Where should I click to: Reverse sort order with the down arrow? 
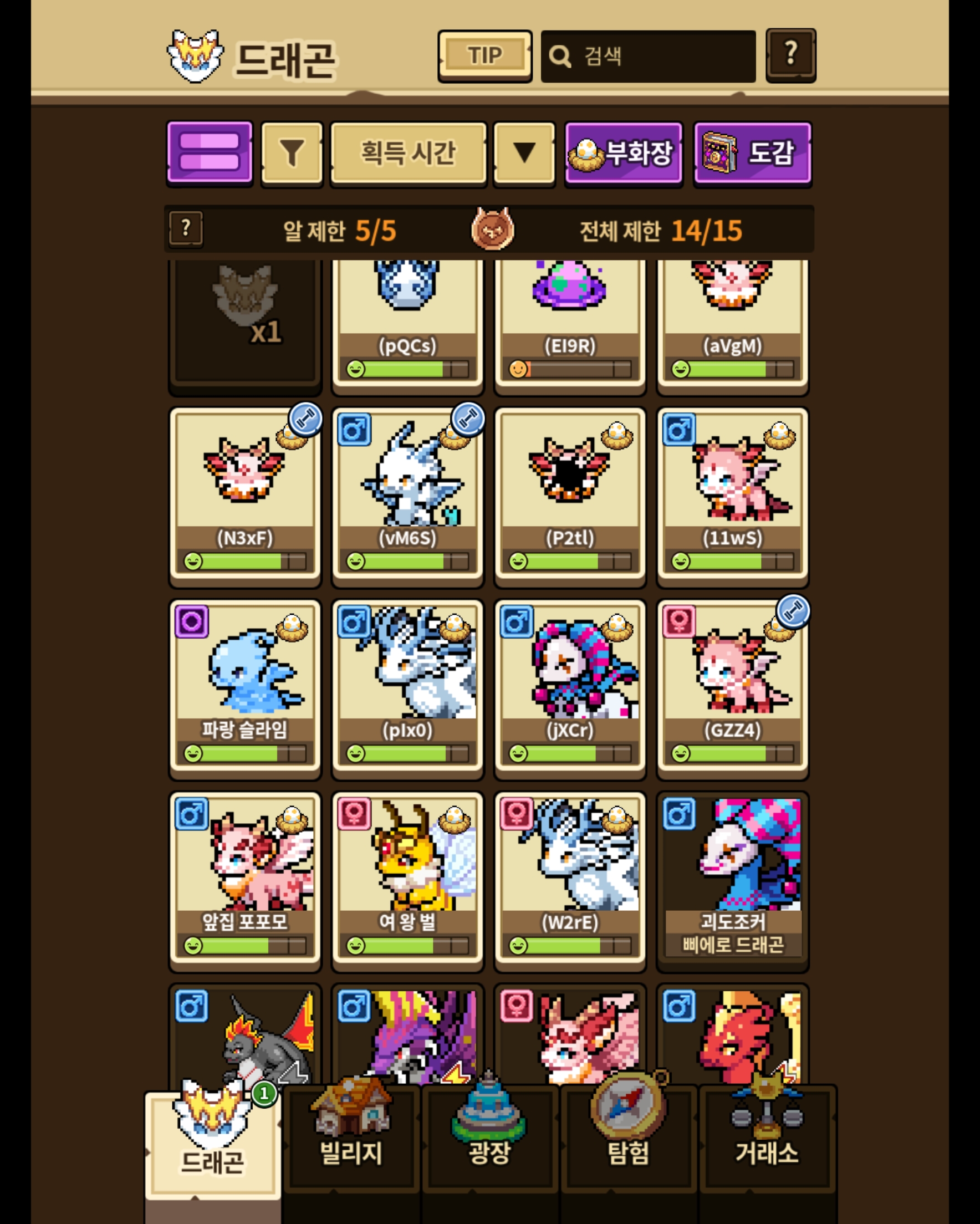[523, 152]
